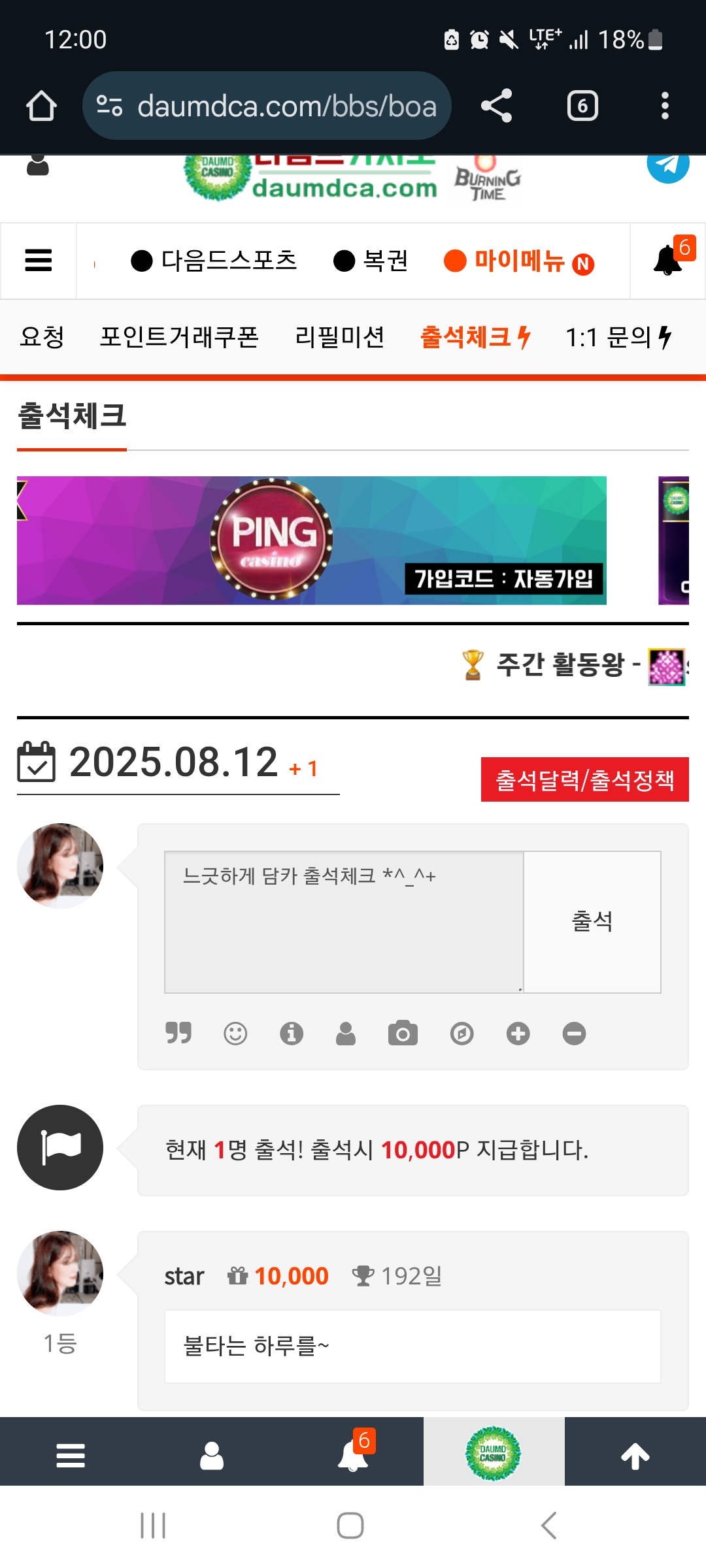The height and width of the screenshot is (1568, 706).
Task: Tap the scroll-to-top arrow in the bottom bar
Action: tap(635, 1456)
